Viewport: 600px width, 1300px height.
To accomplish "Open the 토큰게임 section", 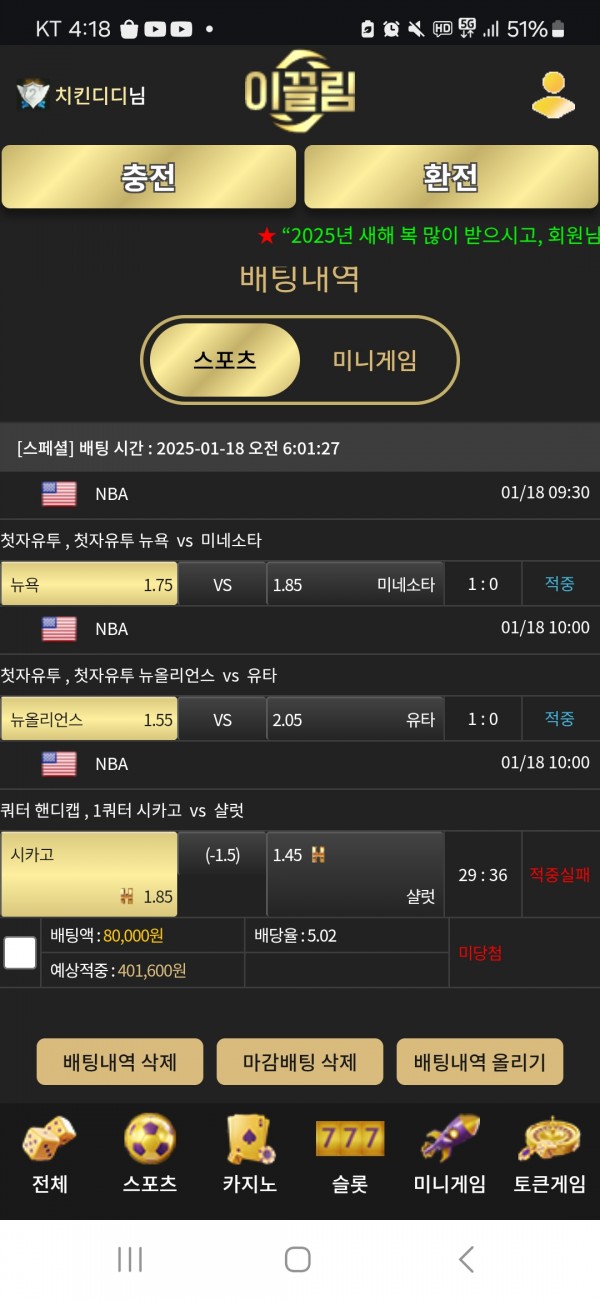I will pos(550,1155).
